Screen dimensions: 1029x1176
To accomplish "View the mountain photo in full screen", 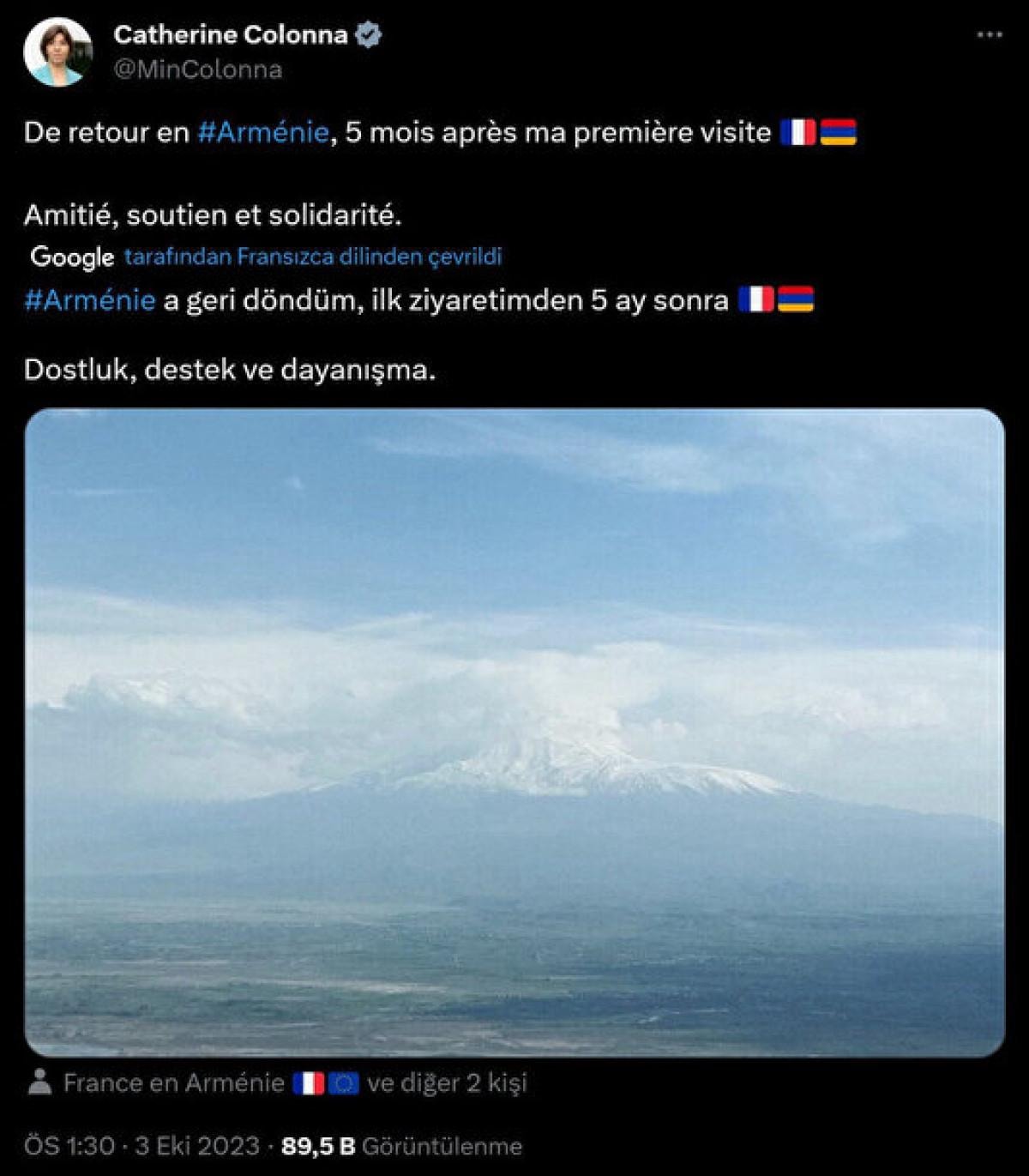I will click(x=514, y=732).
